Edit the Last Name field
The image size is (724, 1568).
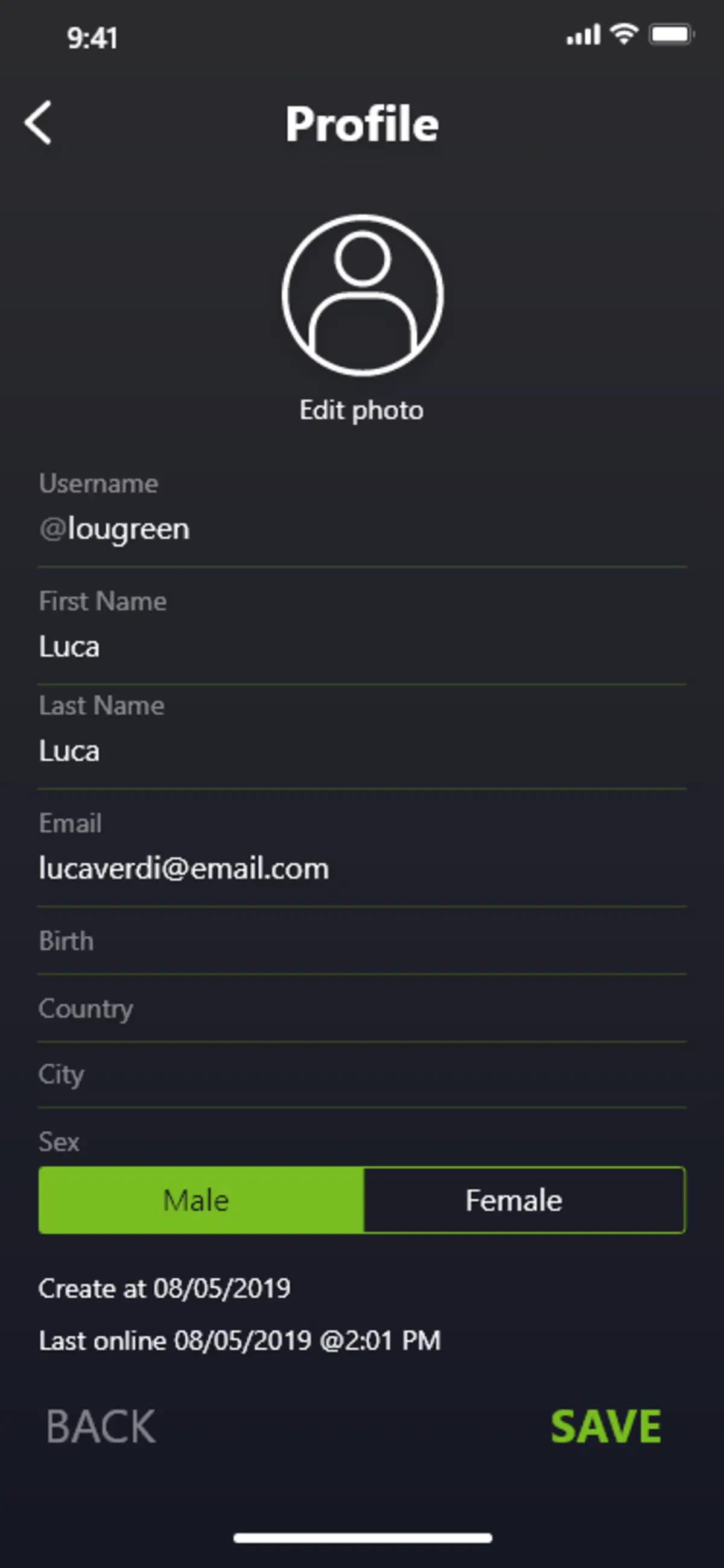363,737
